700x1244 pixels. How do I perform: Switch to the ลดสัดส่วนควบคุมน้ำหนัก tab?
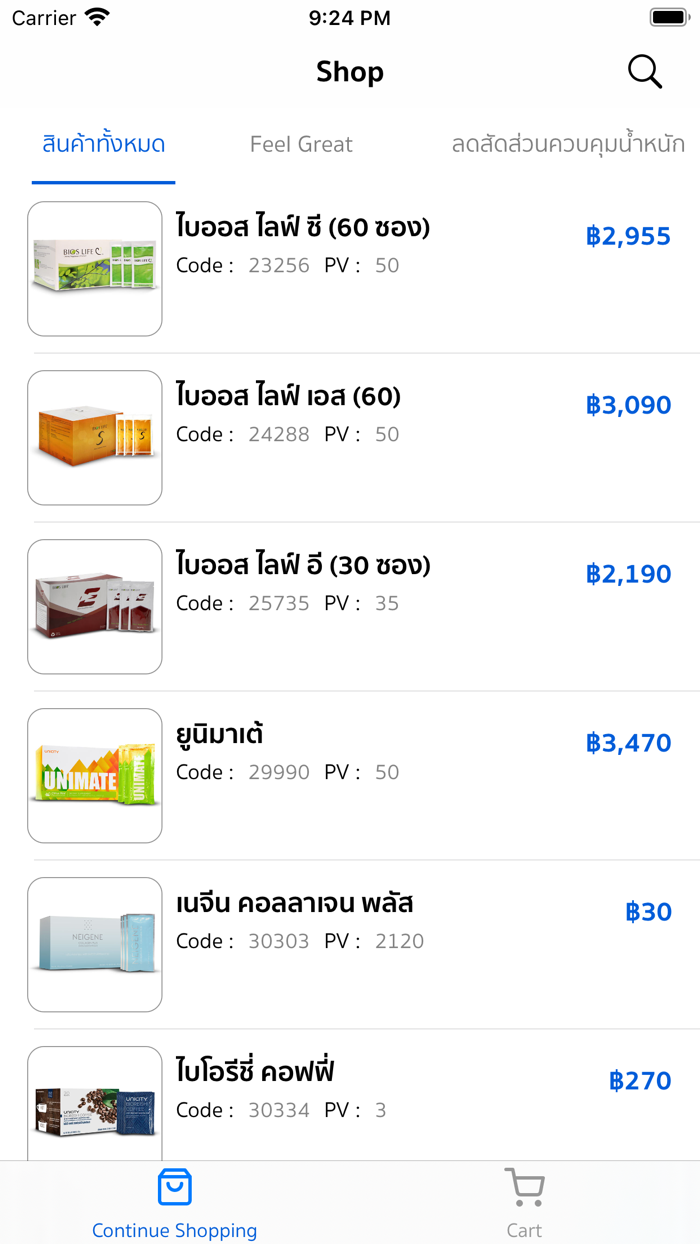[568, 144]
